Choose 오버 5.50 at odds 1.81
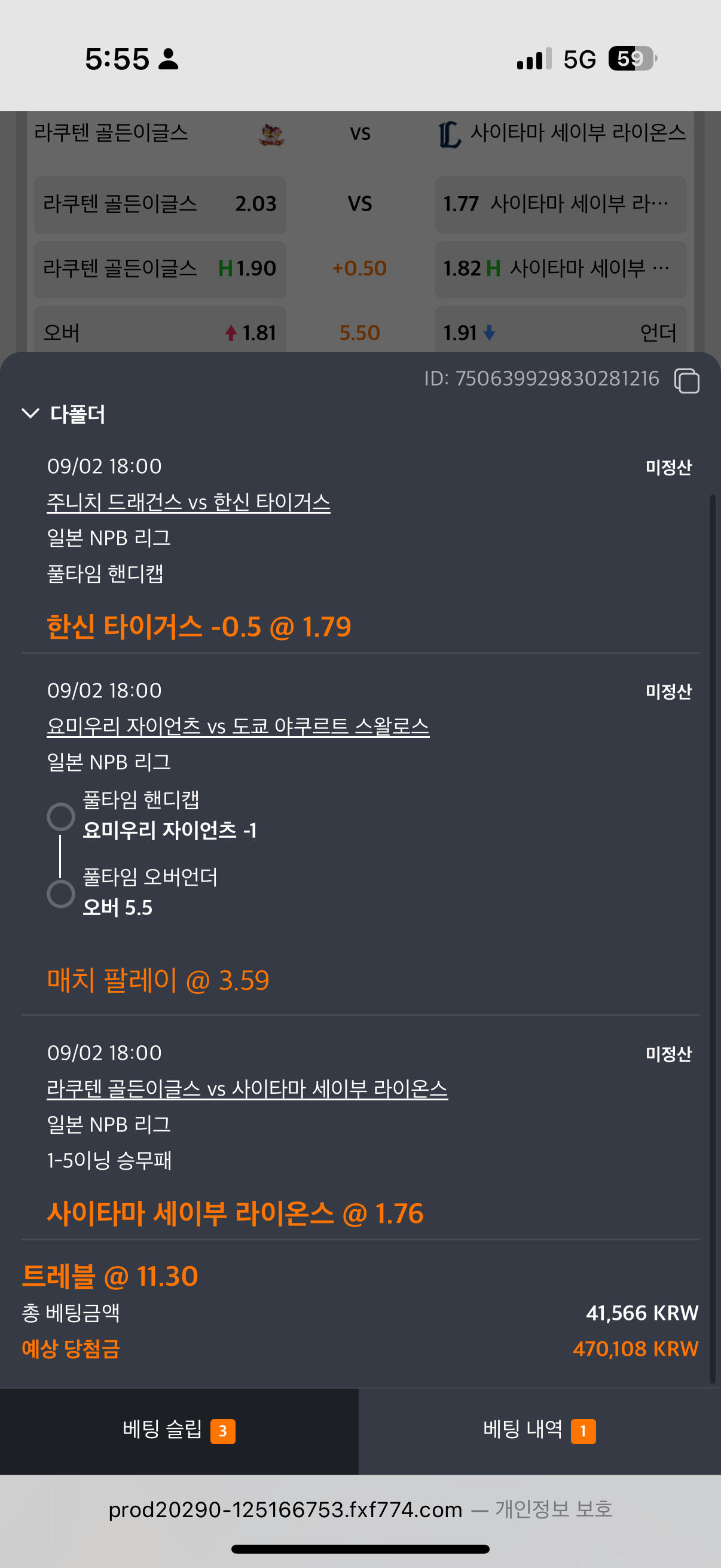This screenshot has width=721, height=1568. pos(160,331)
